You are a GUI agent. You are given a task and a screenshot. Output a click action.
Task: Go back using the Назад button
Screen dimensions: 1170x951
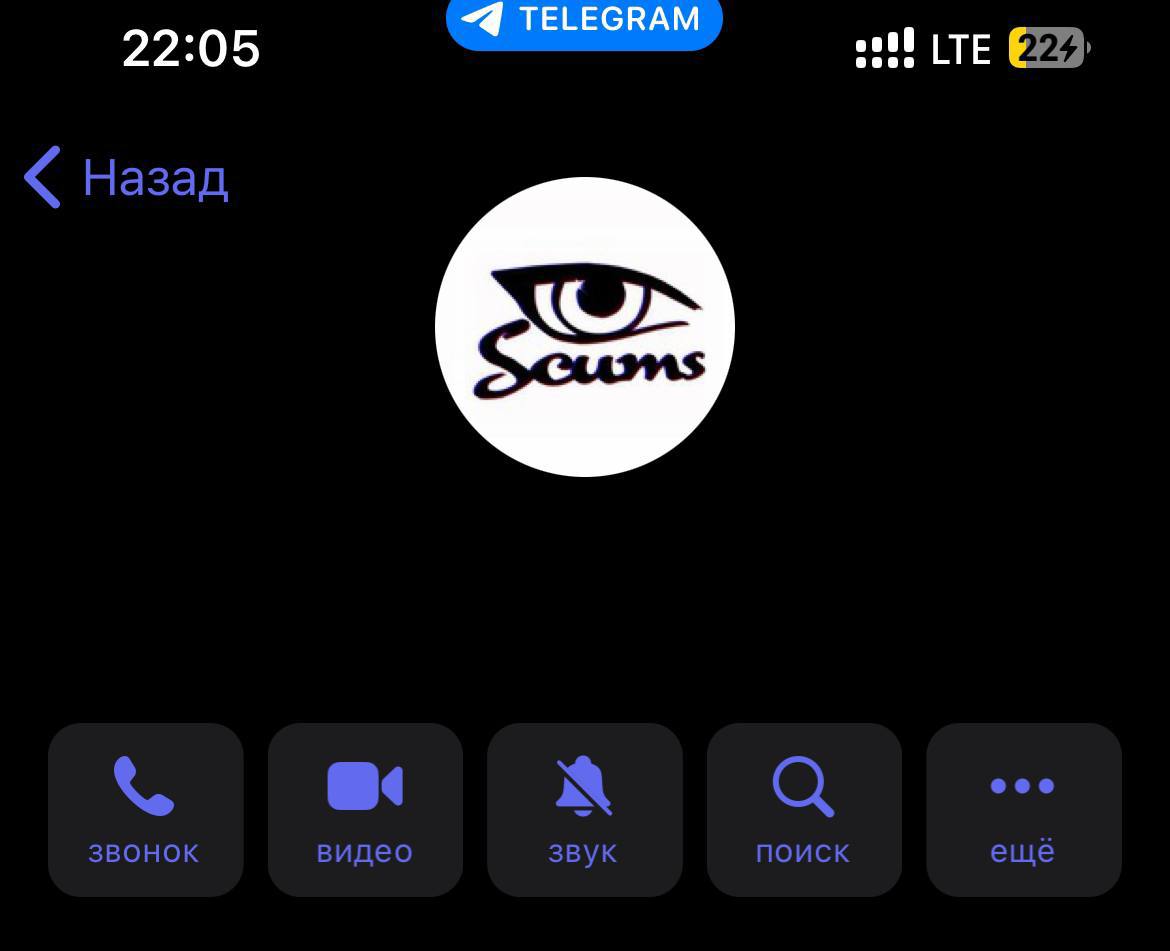[127, 178]
